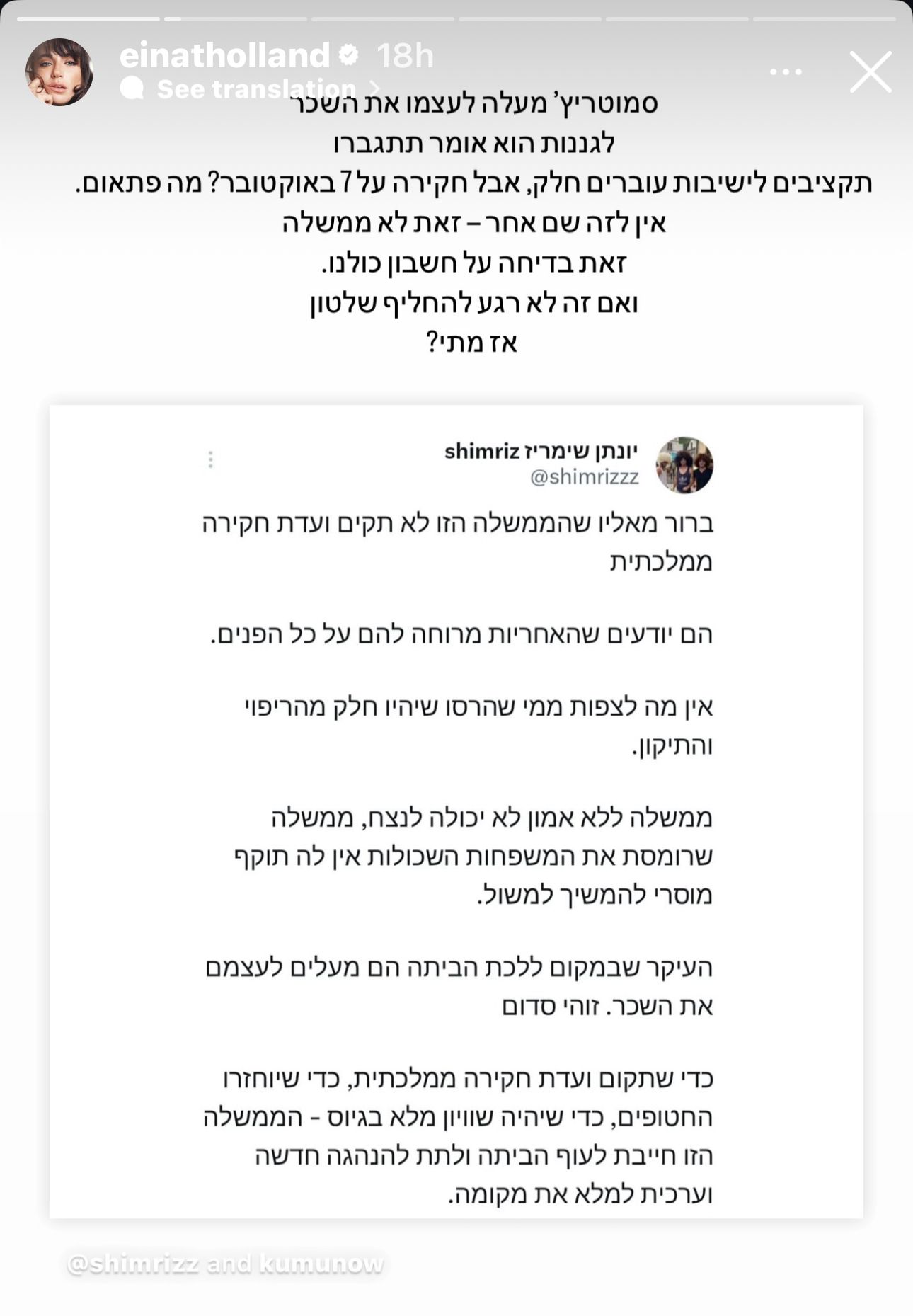The image size is (913, 1316).
Task: Tap the einatholland username
Action: click(x=224, y=55)
